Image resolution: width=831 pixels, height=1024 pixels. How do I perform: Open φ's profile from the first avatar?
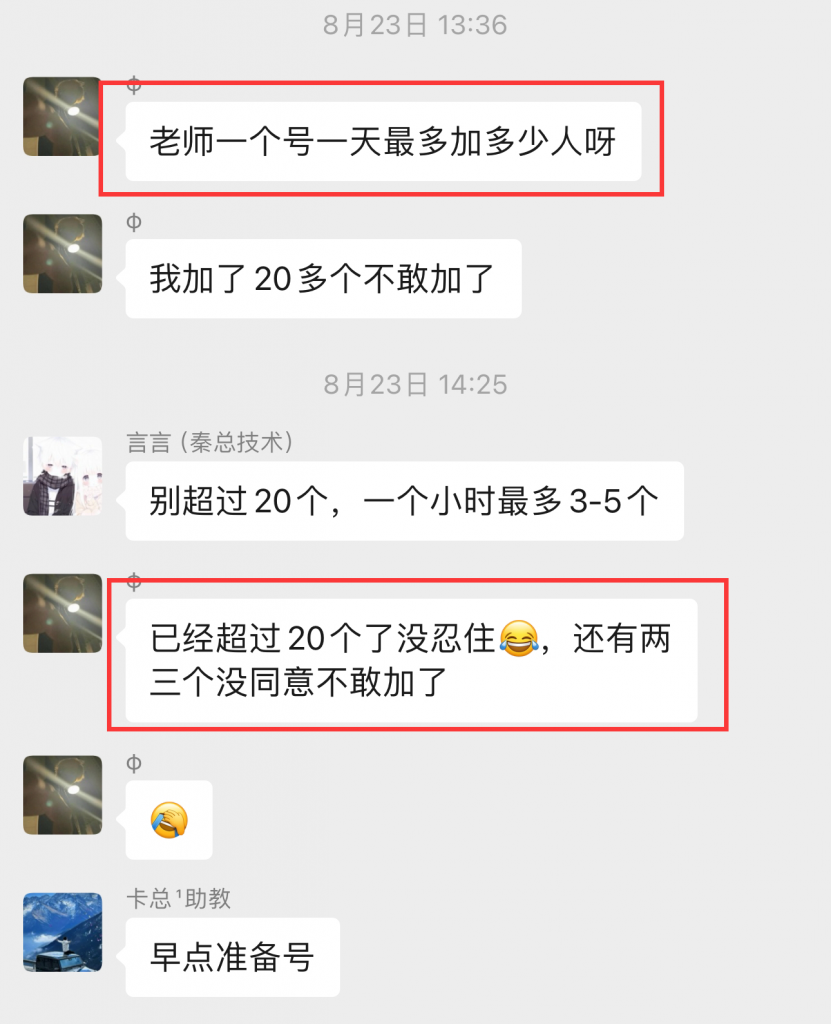click(62, 117)
